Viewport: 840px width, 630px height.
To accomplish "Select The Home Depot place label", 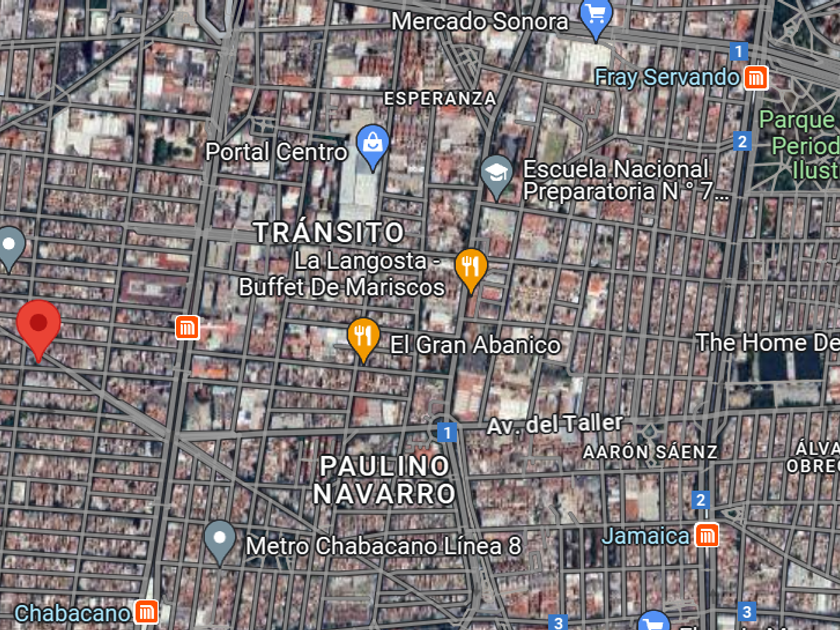I will click(767, 343).
